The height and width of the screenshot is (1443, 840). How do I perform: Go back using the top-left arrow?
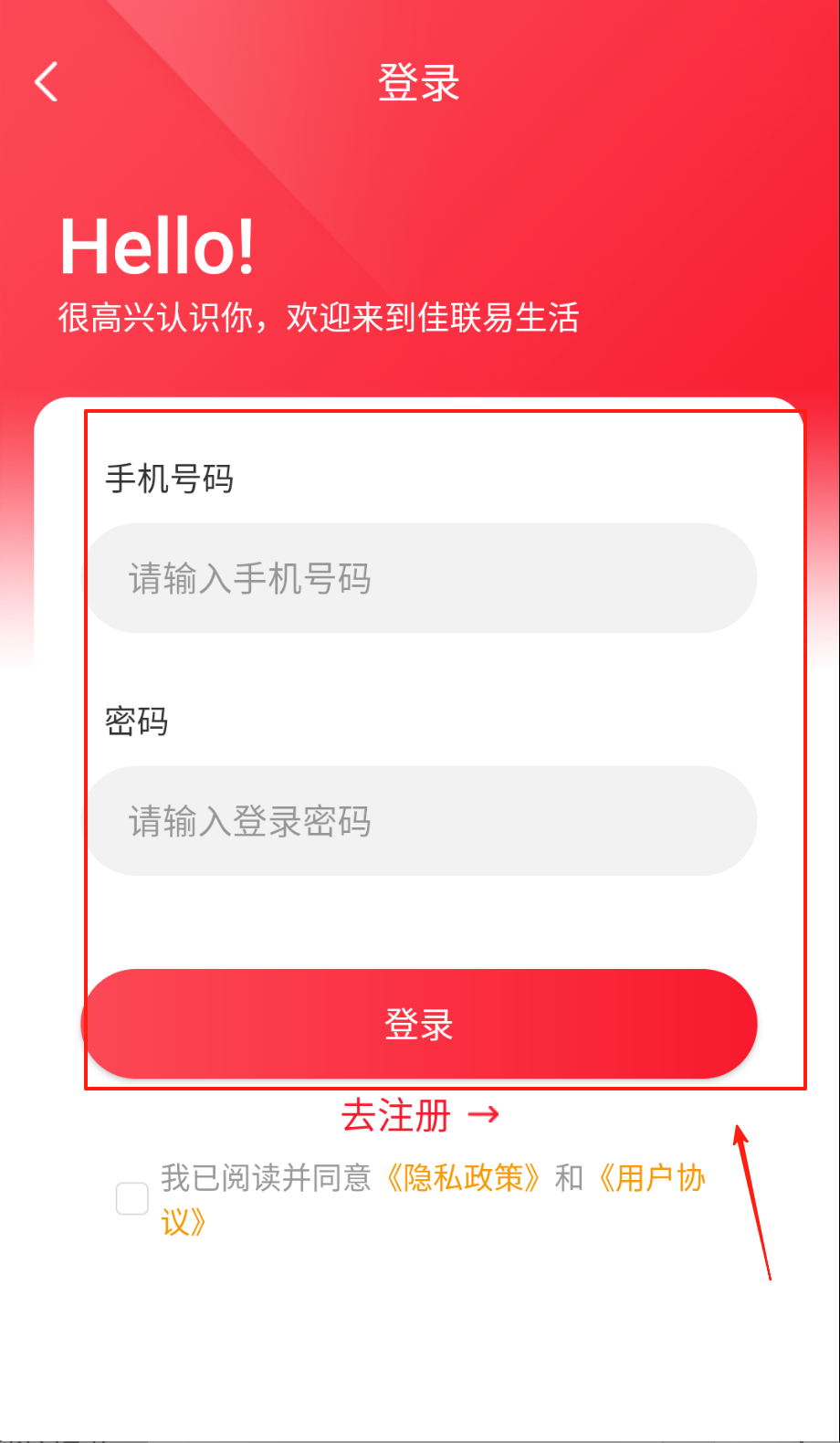47,82
